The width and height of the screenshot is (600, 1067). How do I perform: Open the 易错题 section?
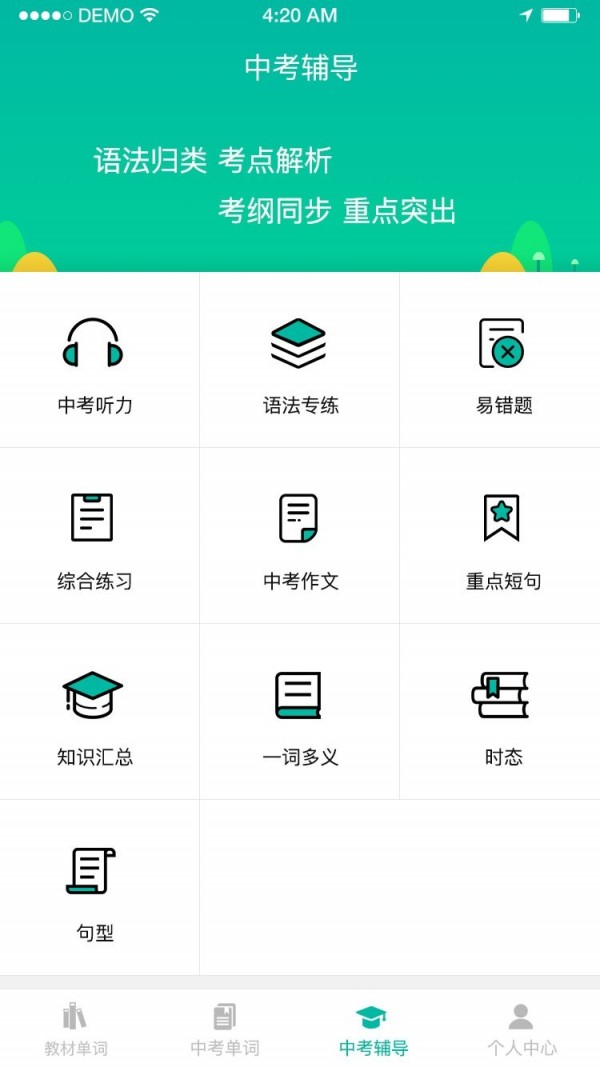pos(502,360)
